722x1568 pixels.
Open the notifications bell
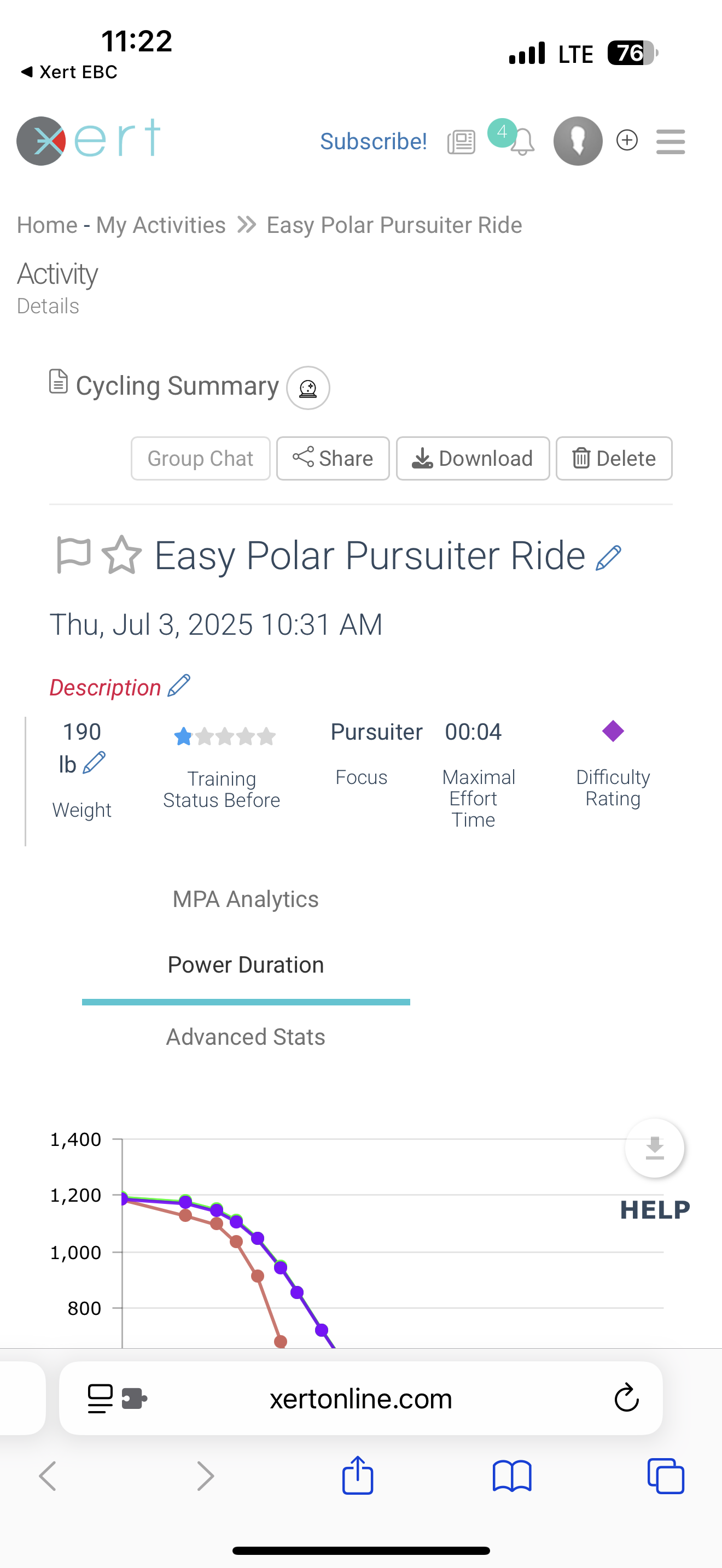[x=522, y=142]
